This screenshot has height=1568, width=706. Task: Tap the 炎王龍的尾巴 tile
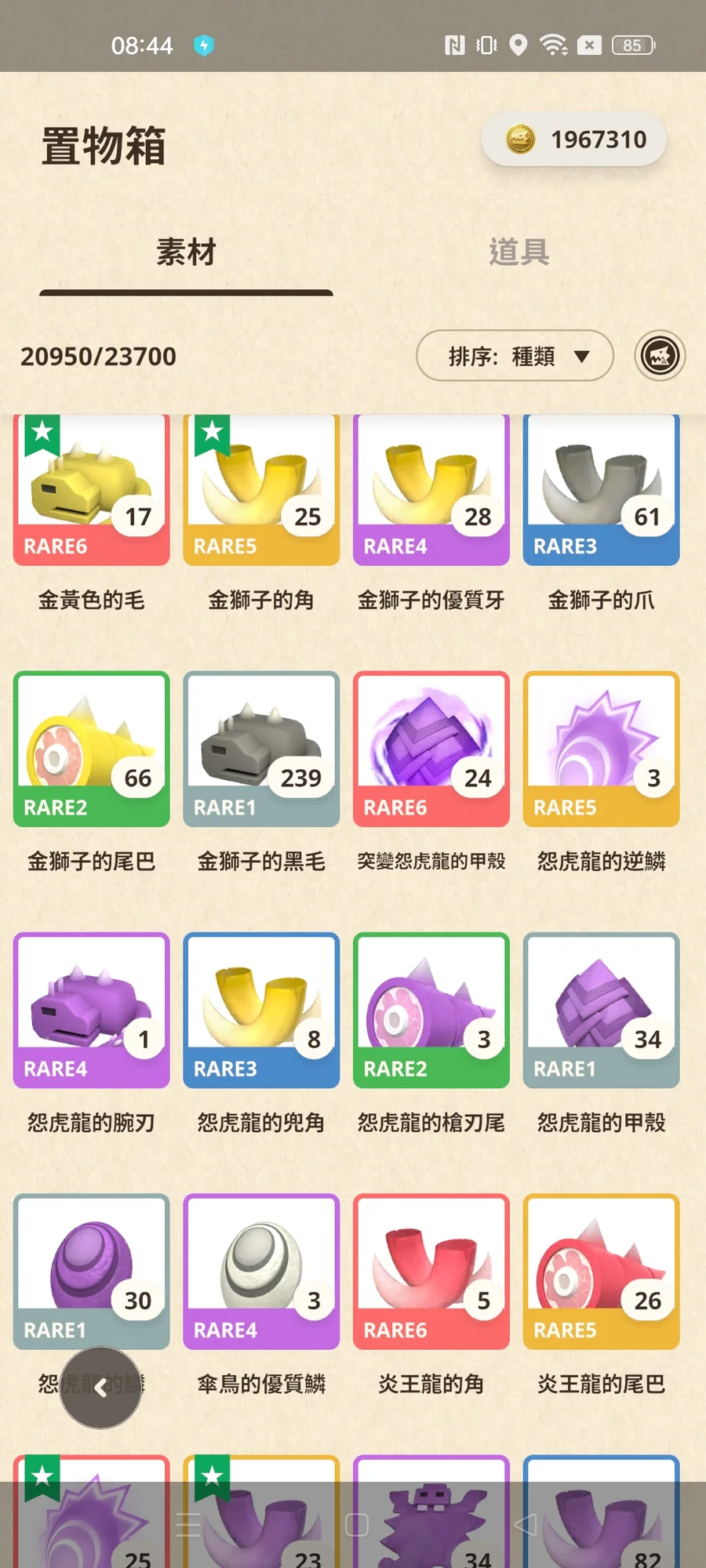coord(601,1271)
